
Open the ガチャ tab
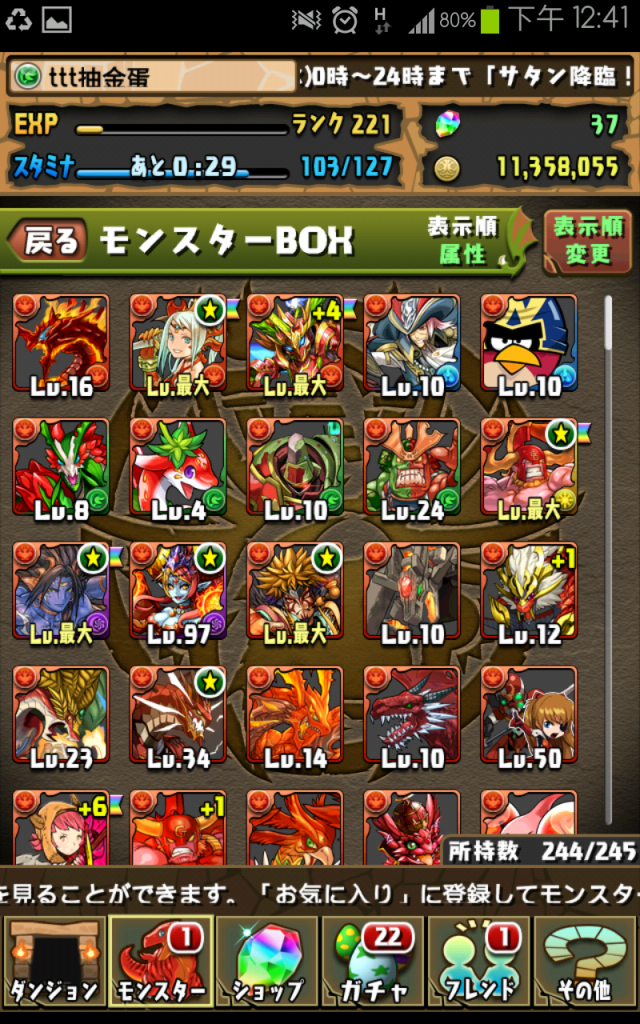click(373, 962)
